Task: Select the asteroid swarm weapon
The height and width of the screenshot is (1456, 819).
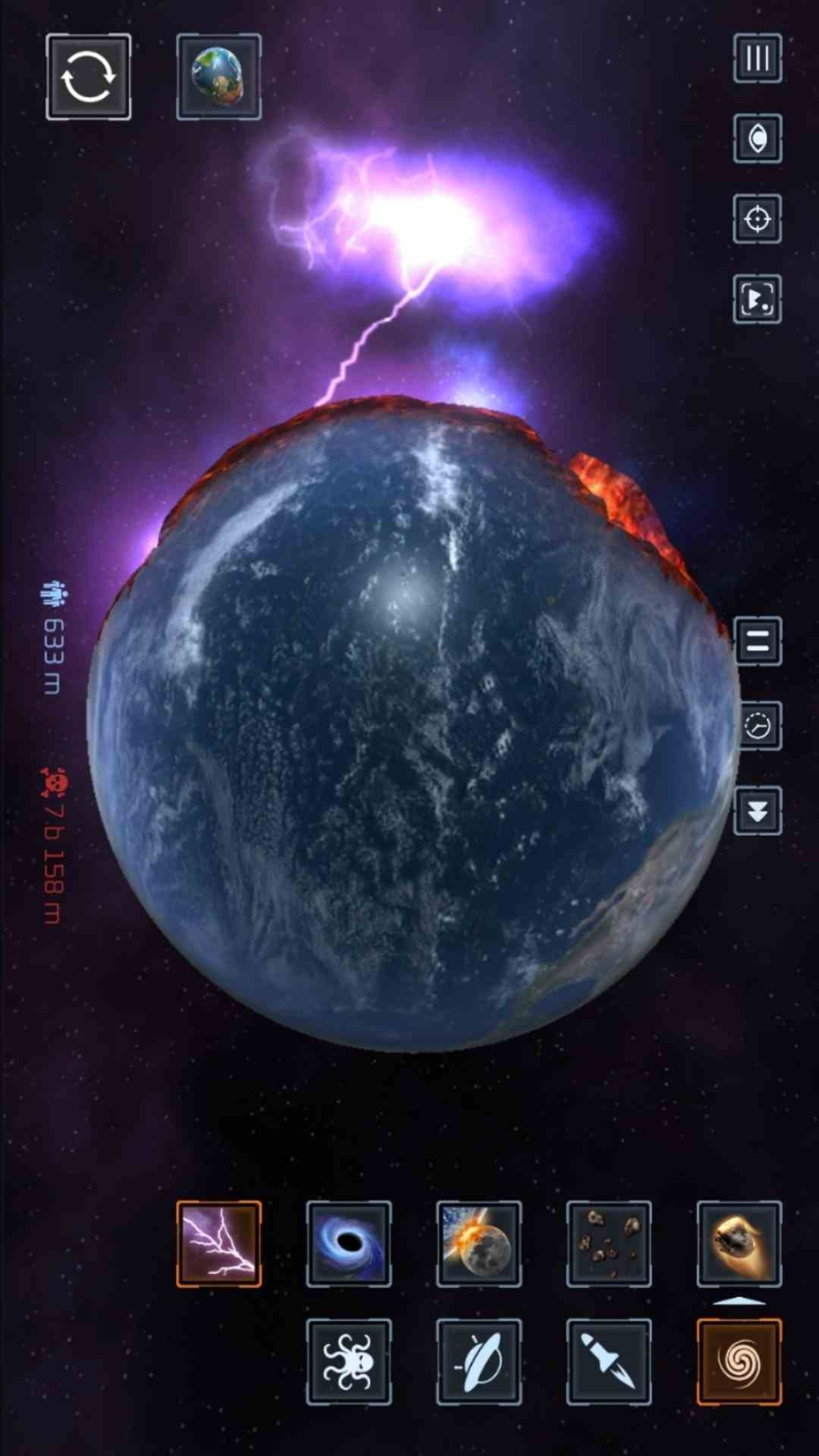Action: (x=608, y=1244)
